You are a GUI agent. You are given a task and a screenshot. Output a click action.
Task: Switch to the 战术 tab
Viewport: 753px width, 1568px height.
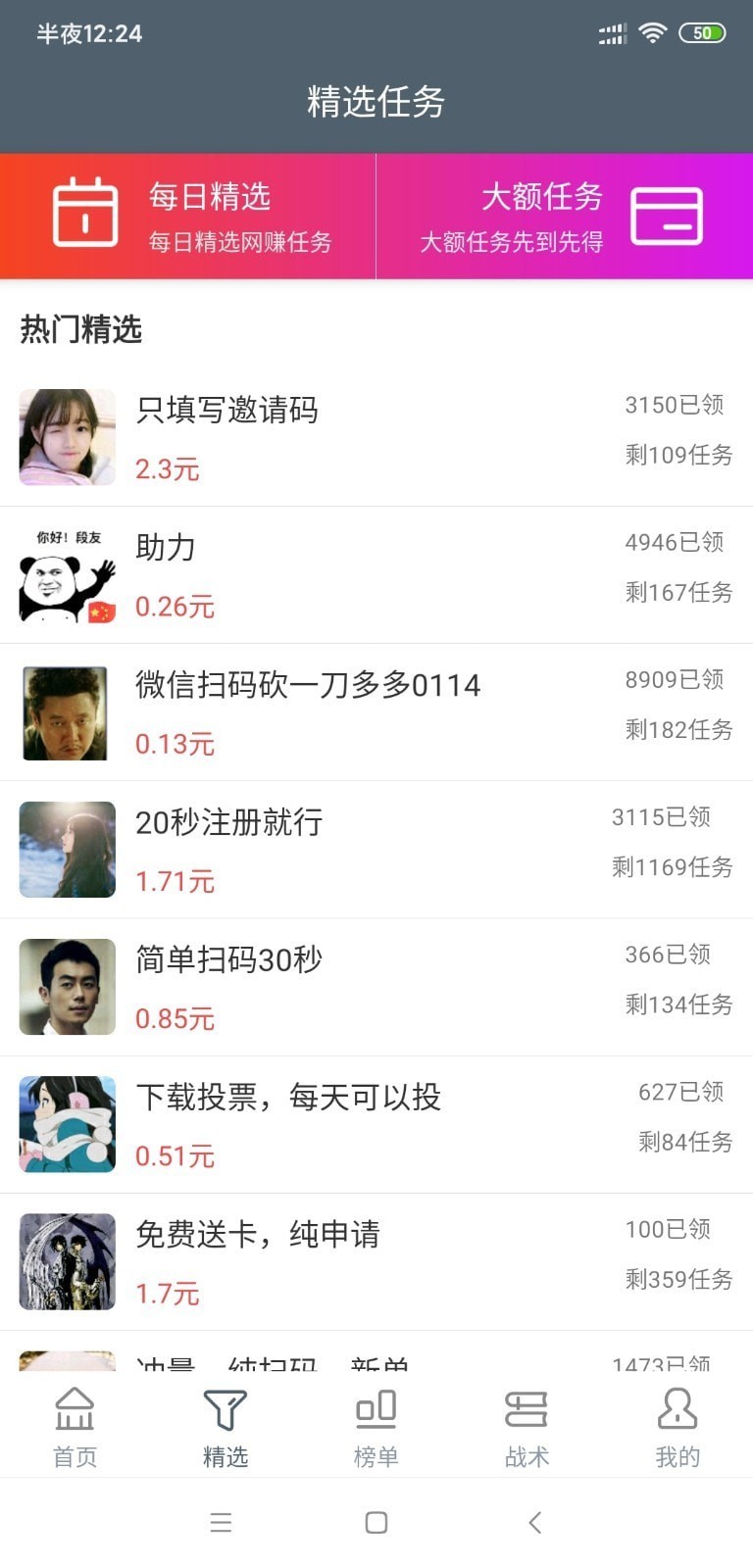527,1427
